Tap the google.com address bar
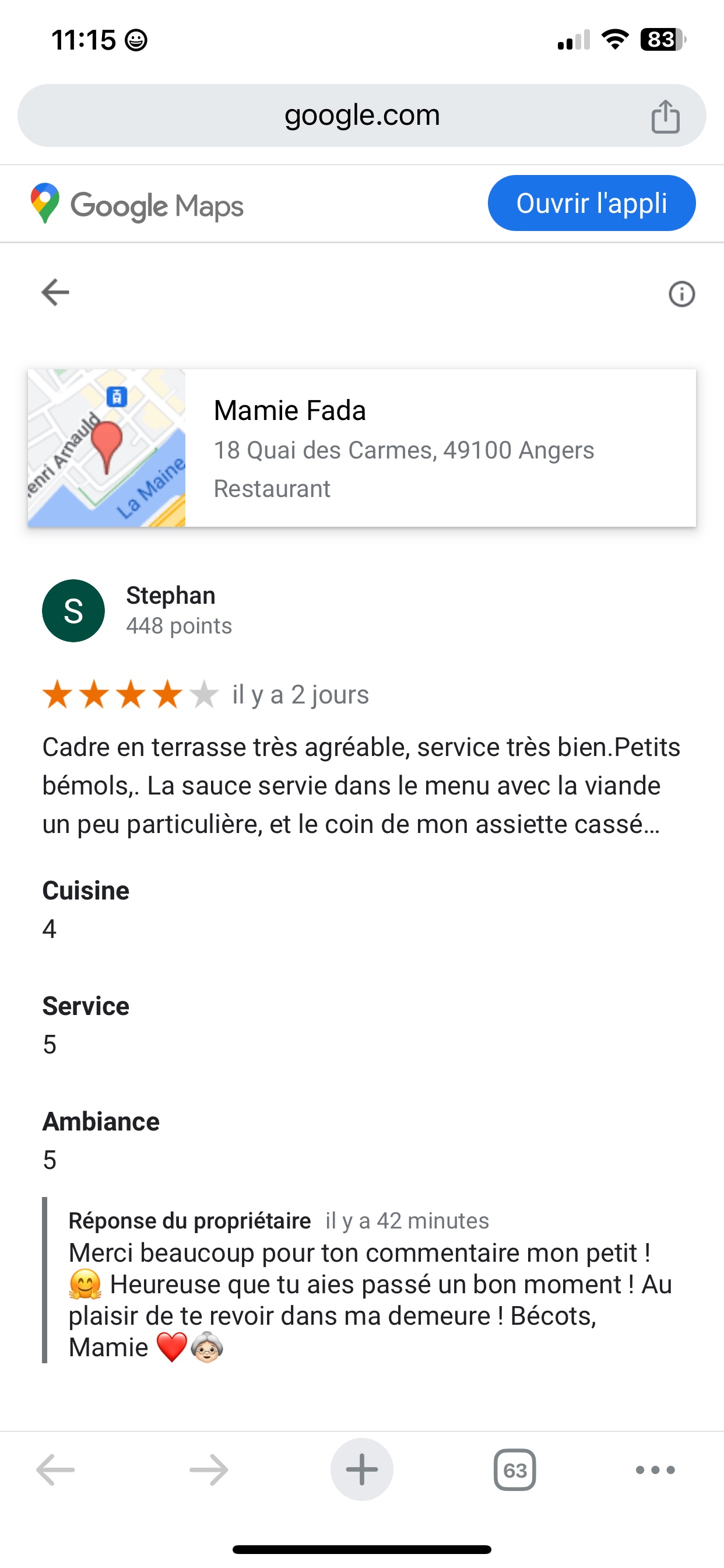Viewport: 724px width, 1568px height. (x=361, y=116)
